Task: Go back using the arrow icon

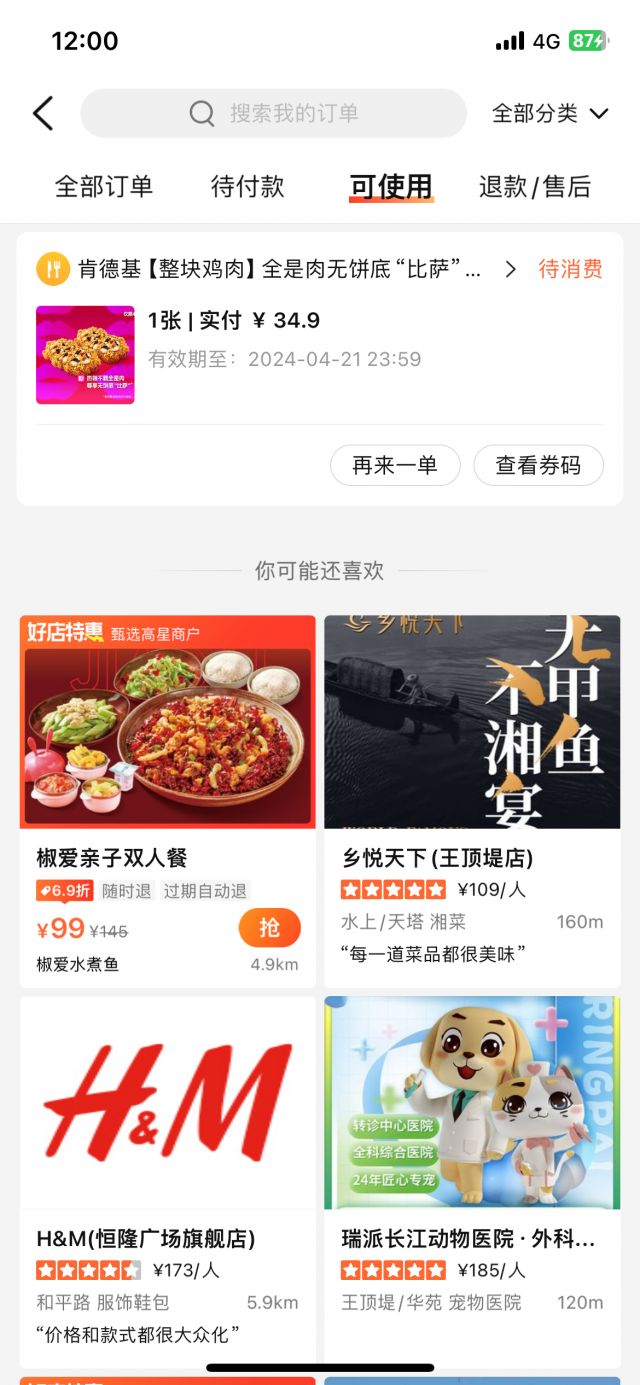Action: tap(43, 114)
